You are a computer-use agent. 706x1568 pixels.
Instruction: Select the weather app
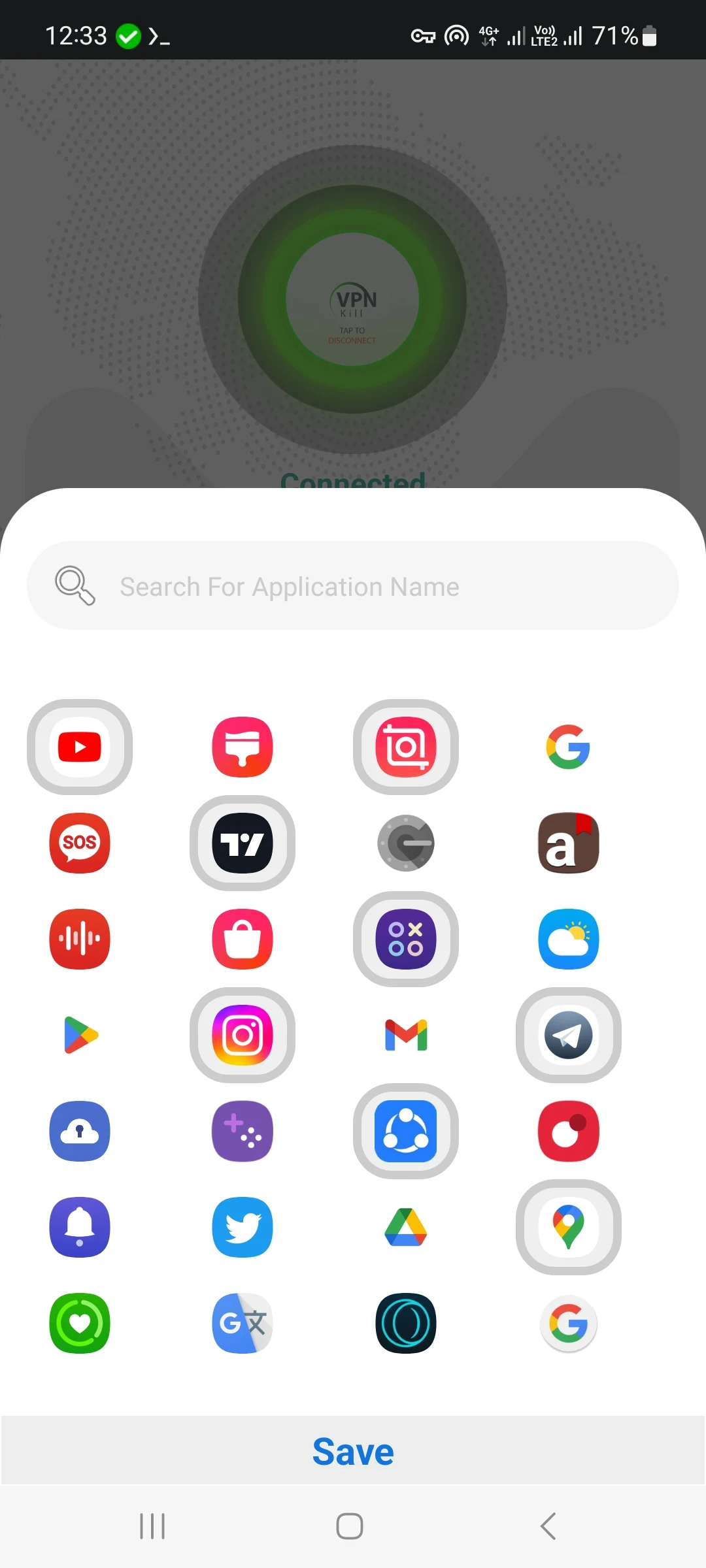[569, 939]
